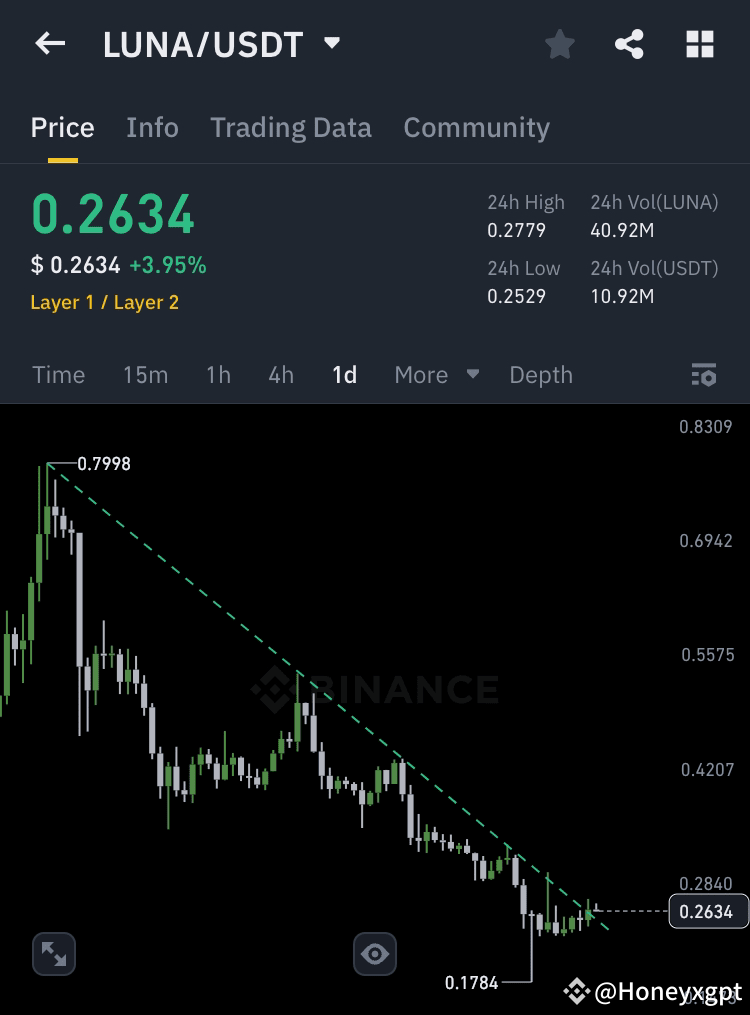
Task: Open the Depth chart view
Action: coord(541,375)
